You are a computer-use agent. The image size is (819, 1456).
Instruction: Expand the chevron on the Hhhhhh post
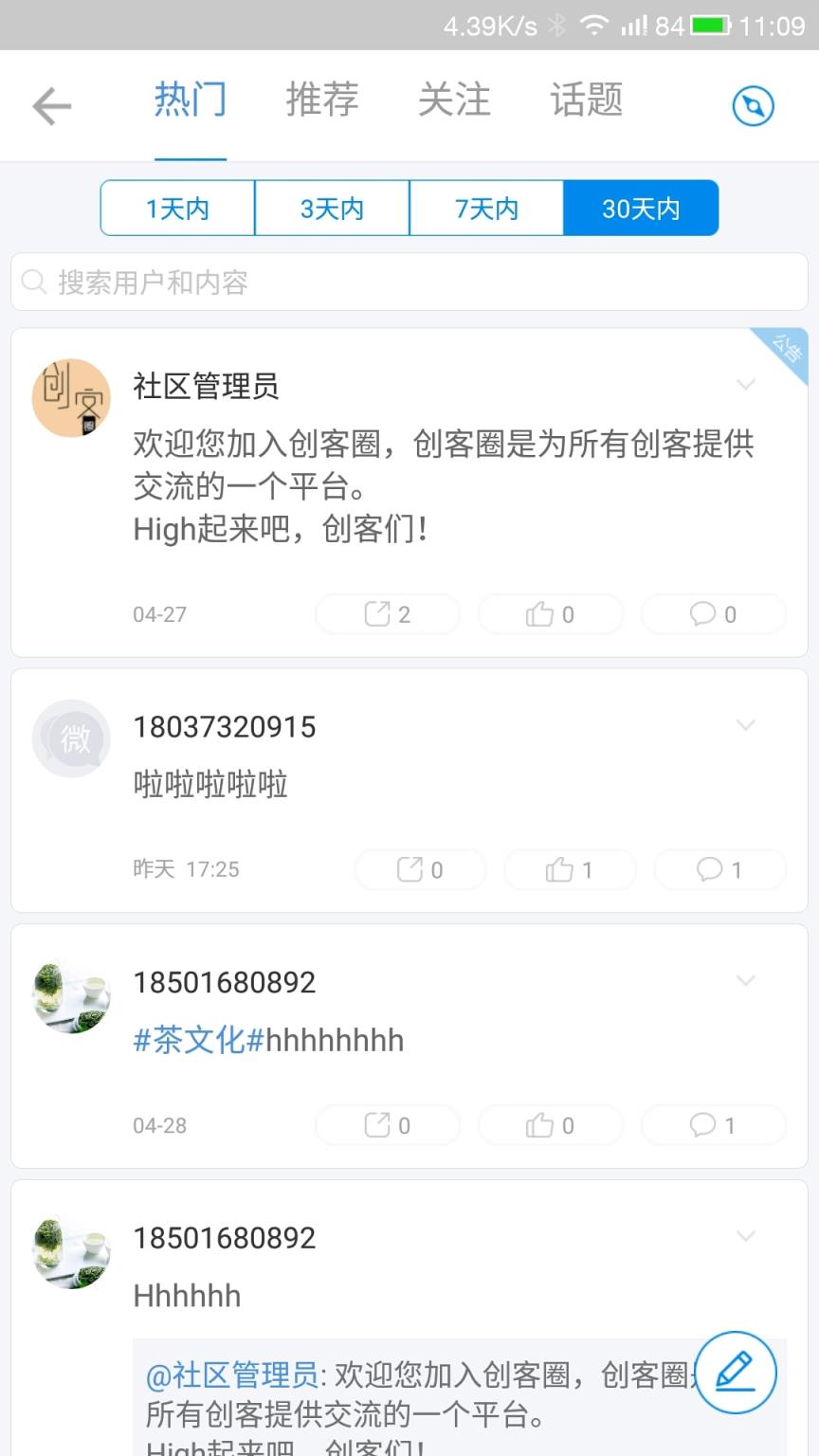click(x=747, y=1236)
